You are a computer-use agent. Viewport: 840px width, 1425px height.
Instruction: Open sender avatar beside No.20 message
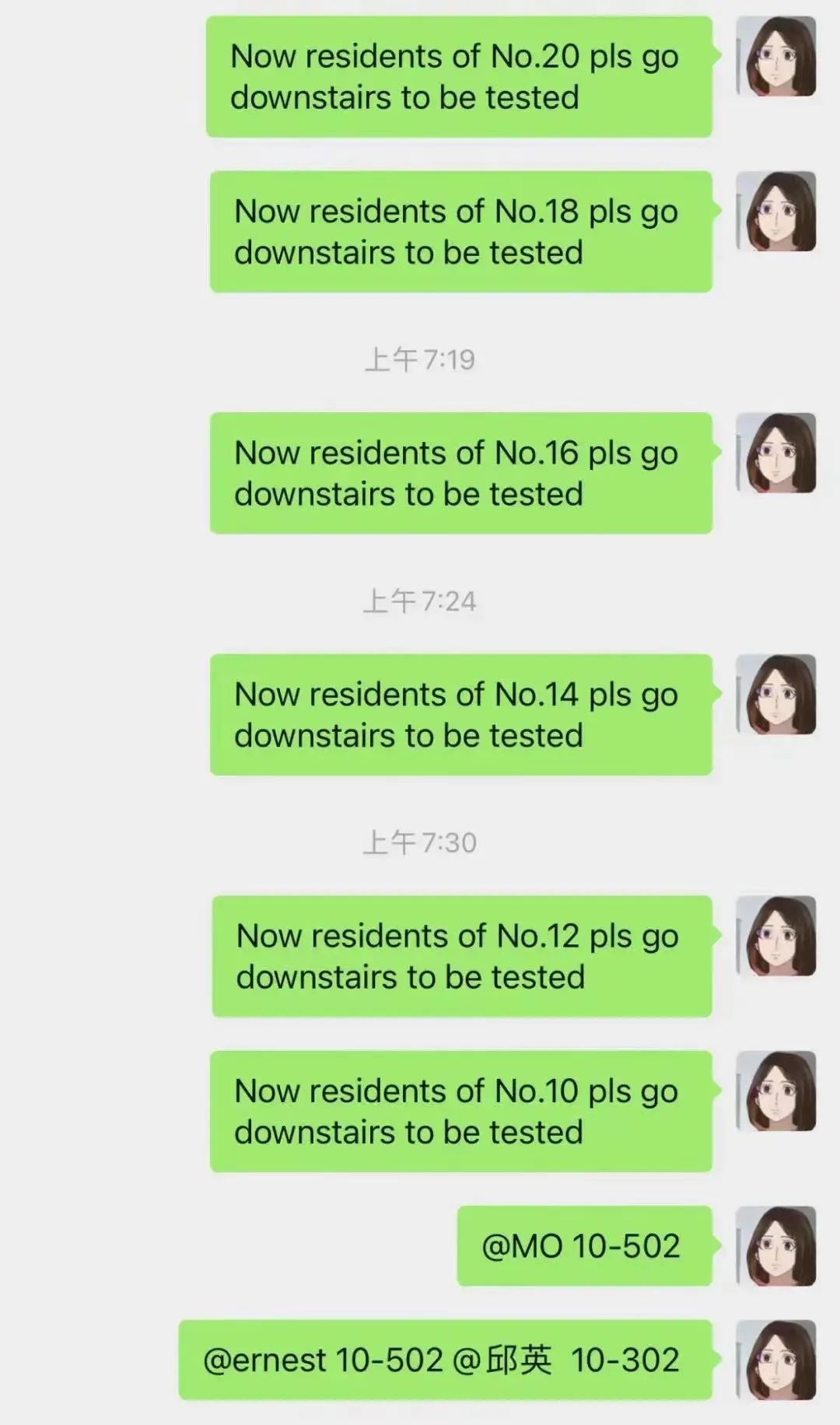pyautogui.click(x=776, y=57)
